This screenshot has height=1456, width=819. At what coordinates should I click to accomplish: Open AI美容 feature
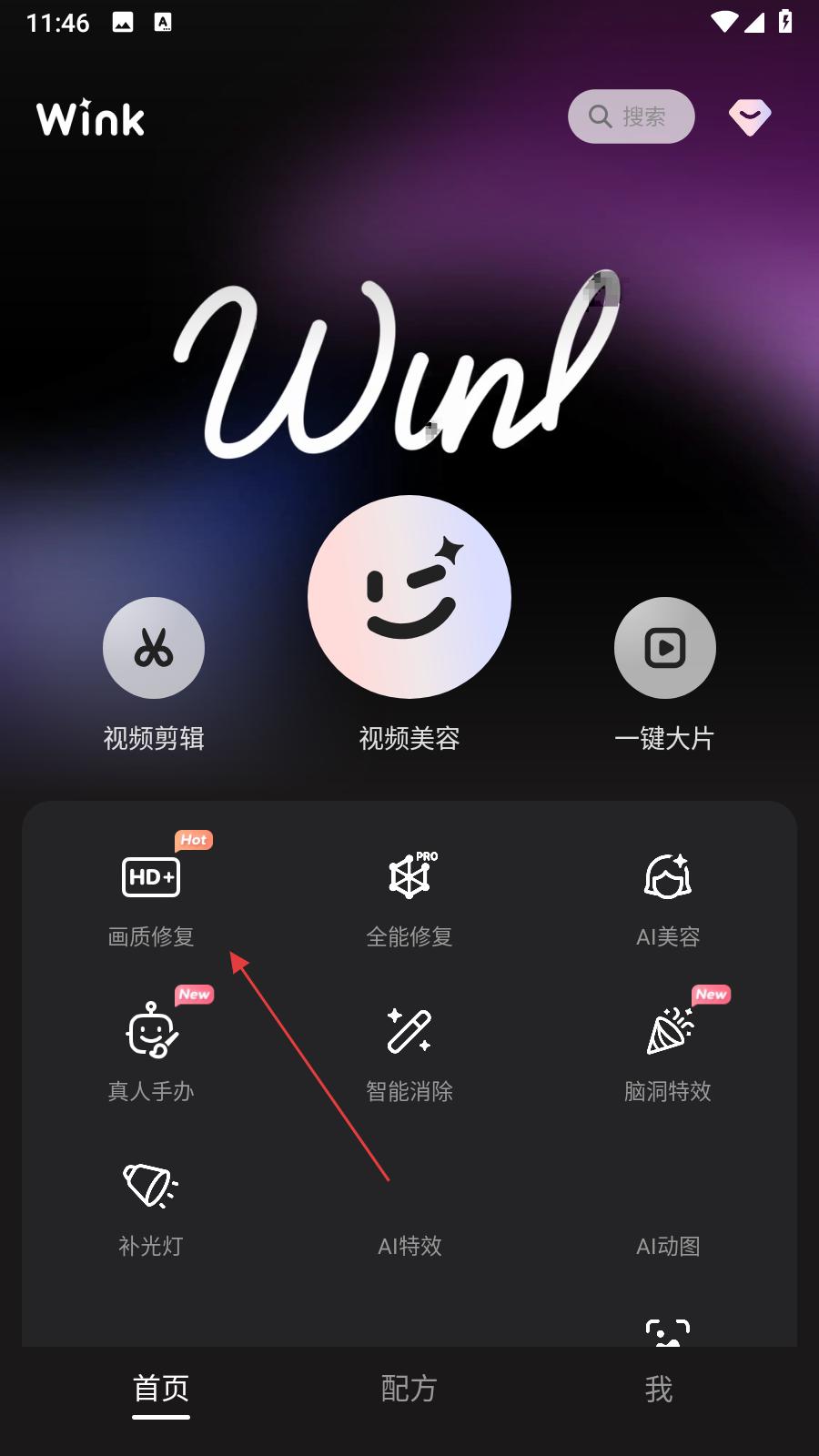point(667,896)
